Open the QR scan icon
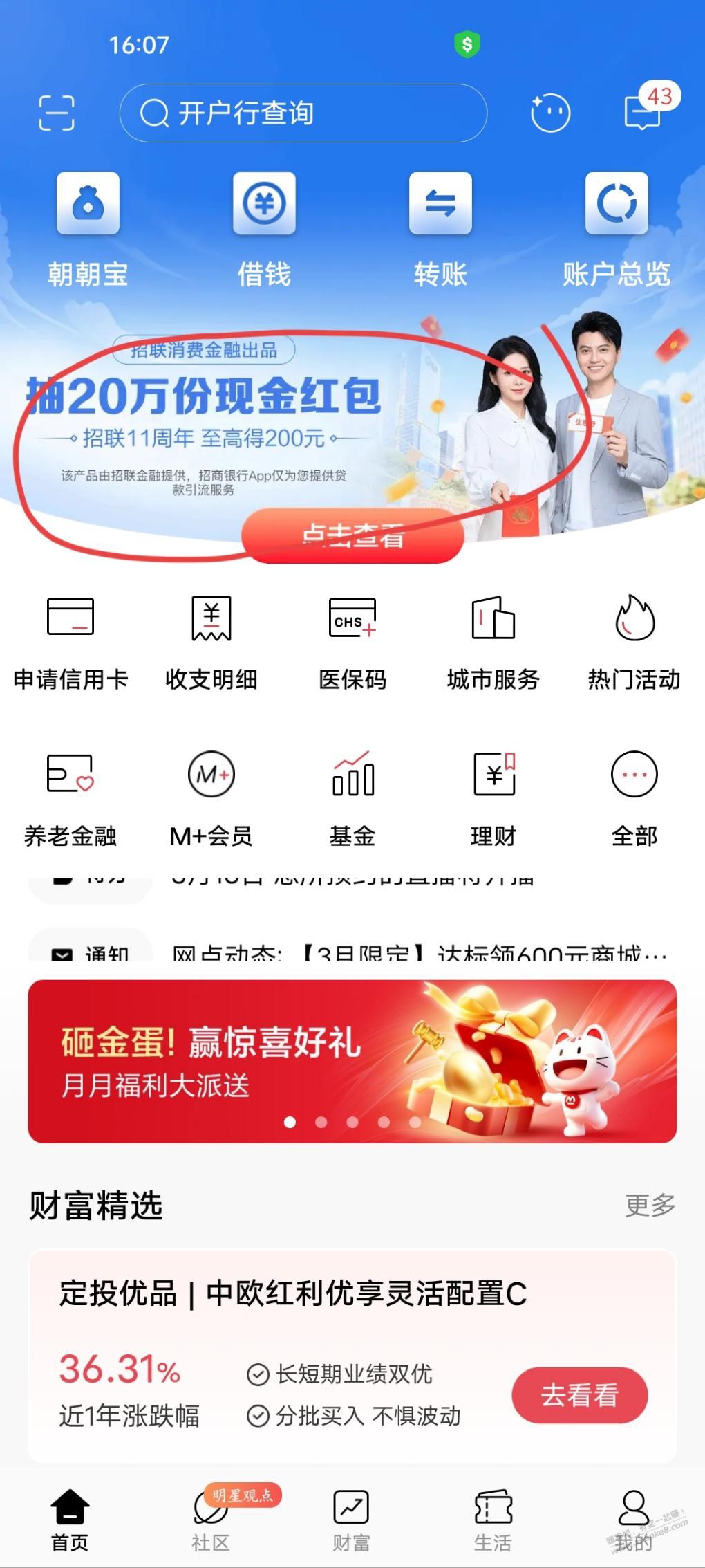705x1568 pixels. click(56, 113)
